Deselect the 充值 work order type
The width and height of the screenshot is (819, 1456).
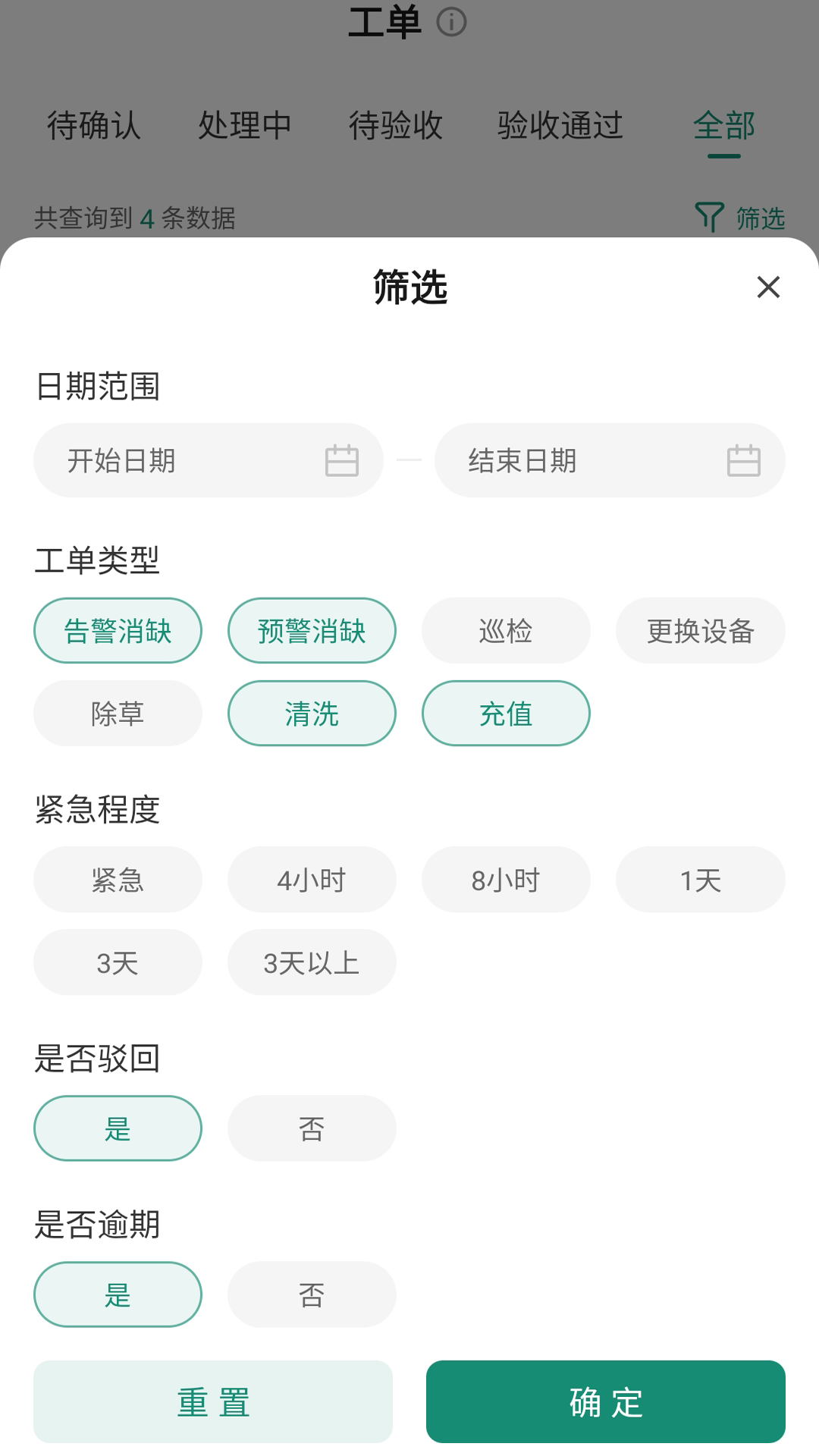tap(506, 713)
